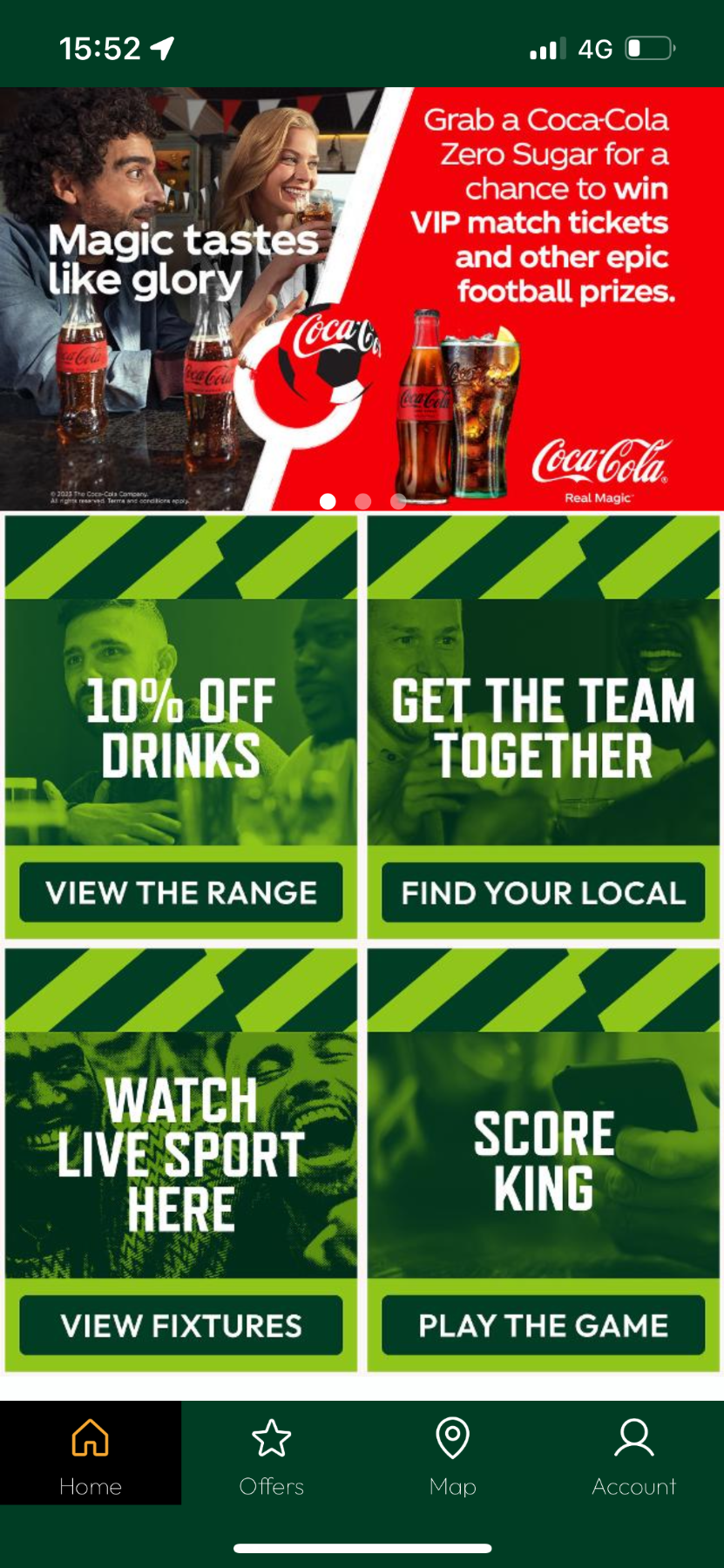Select the Home tab
The image size is (724, 1568).
pos(91,1454)
